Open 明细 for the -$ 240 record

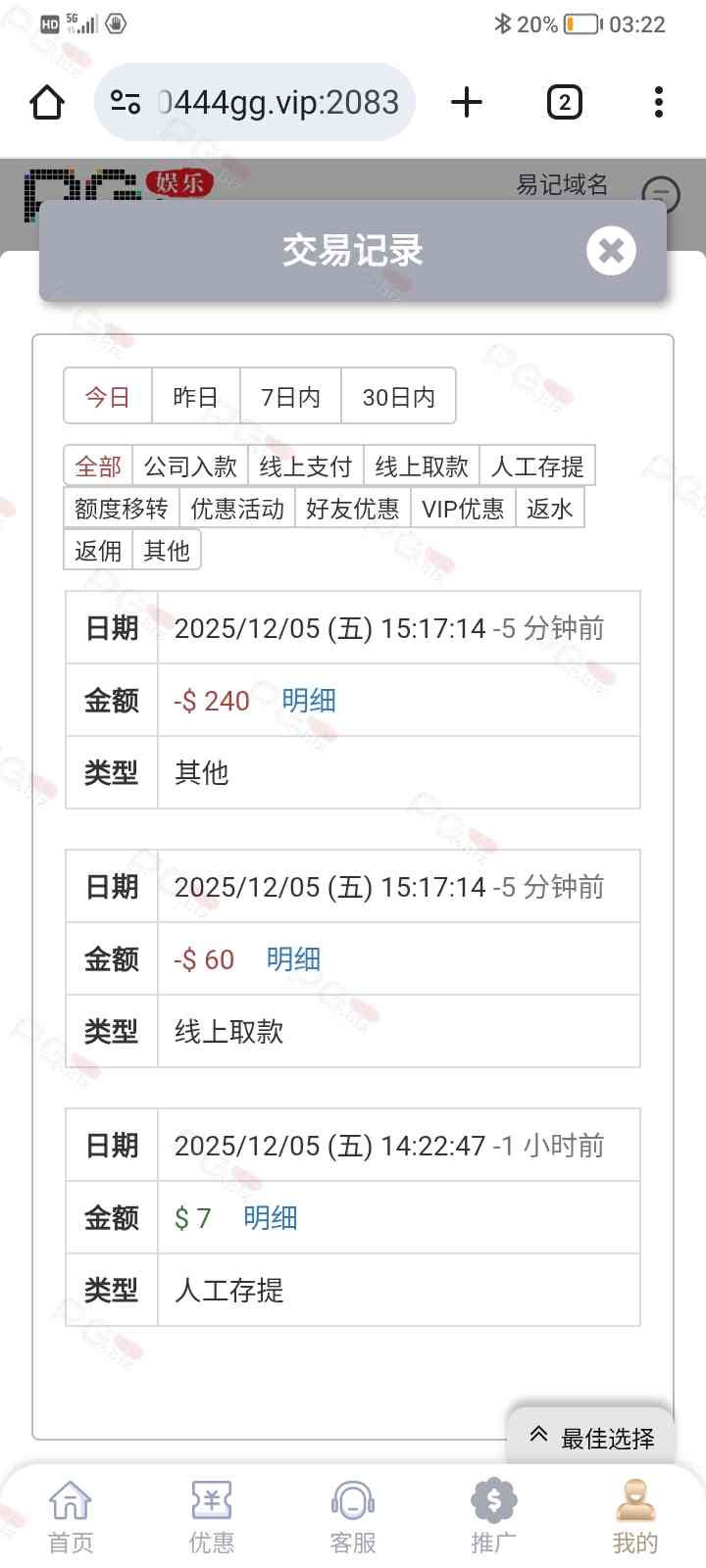pos(309,701)
